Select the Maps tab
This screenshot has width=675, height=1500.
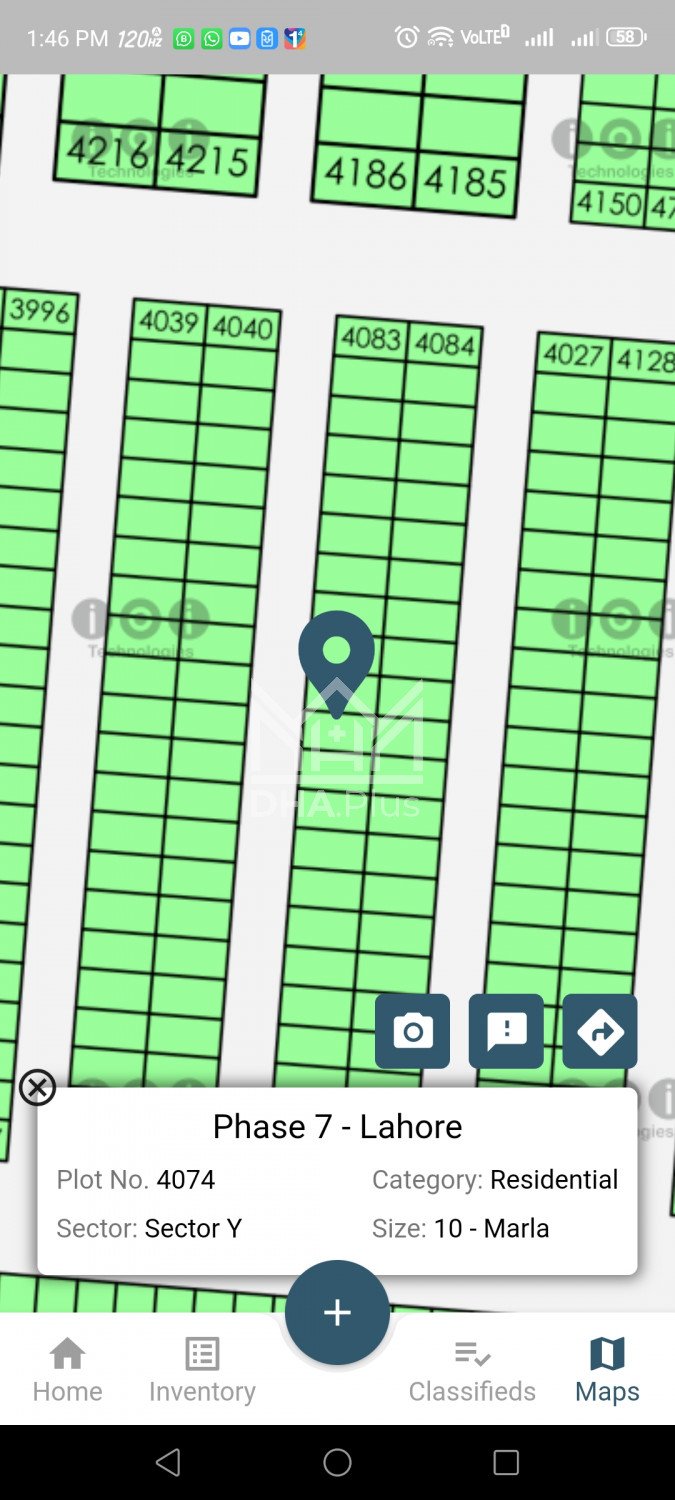tap(607, 1370)
